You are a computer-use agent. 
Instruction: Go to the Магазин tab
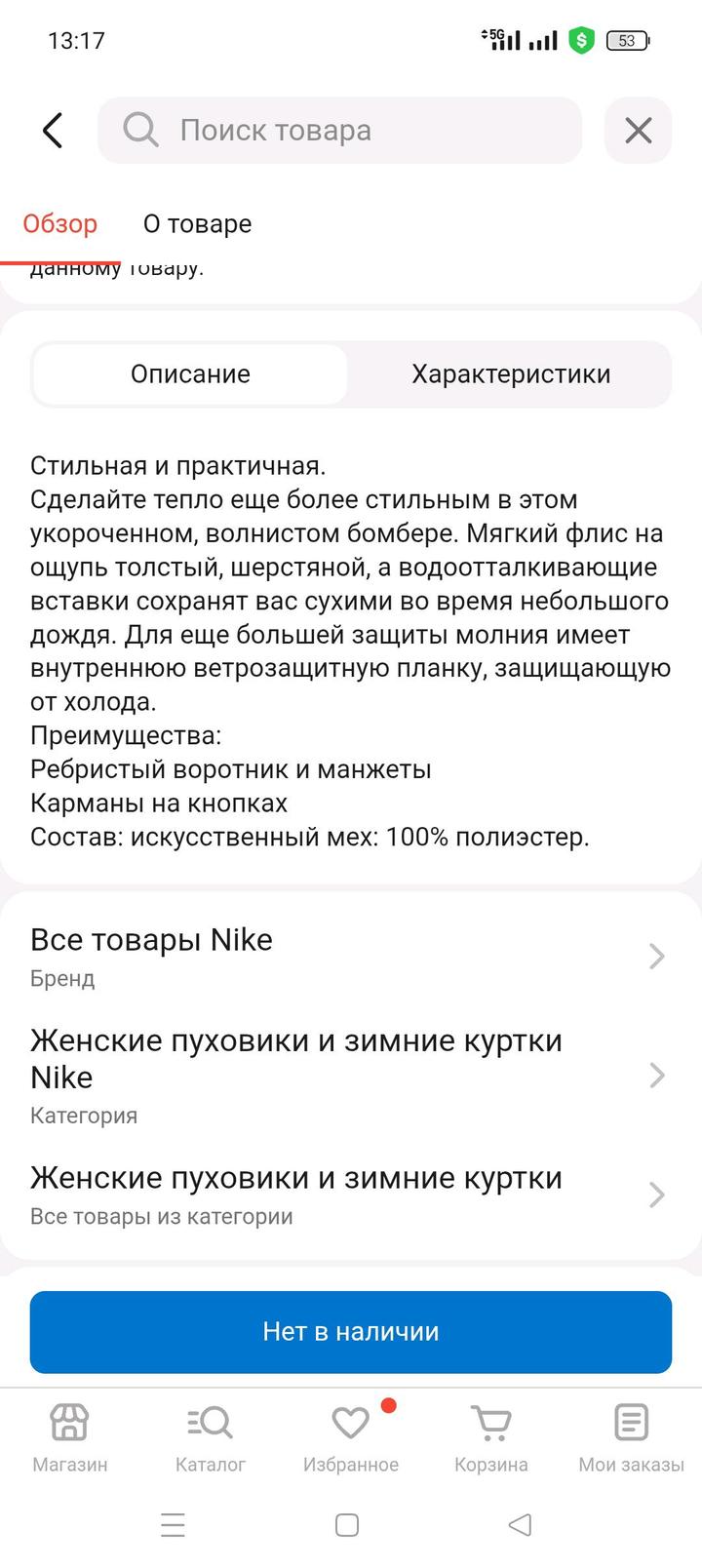point(70,1437)
